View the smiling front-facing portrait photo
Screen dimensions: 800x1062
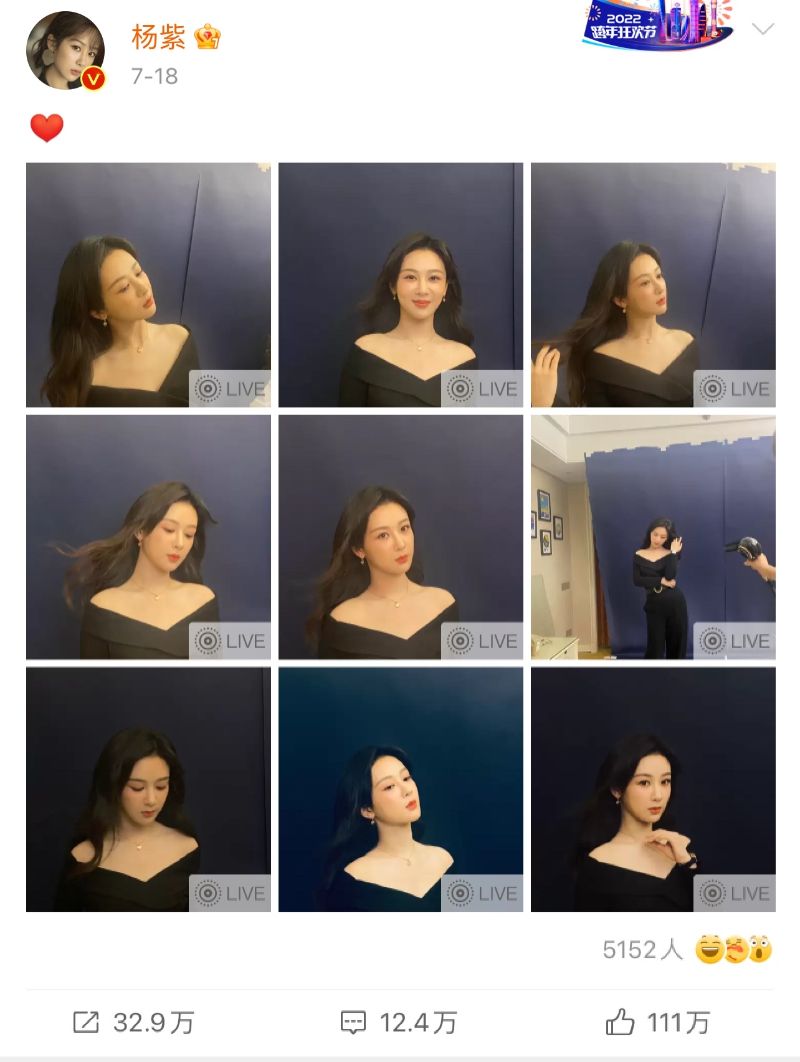click(400, 284)
